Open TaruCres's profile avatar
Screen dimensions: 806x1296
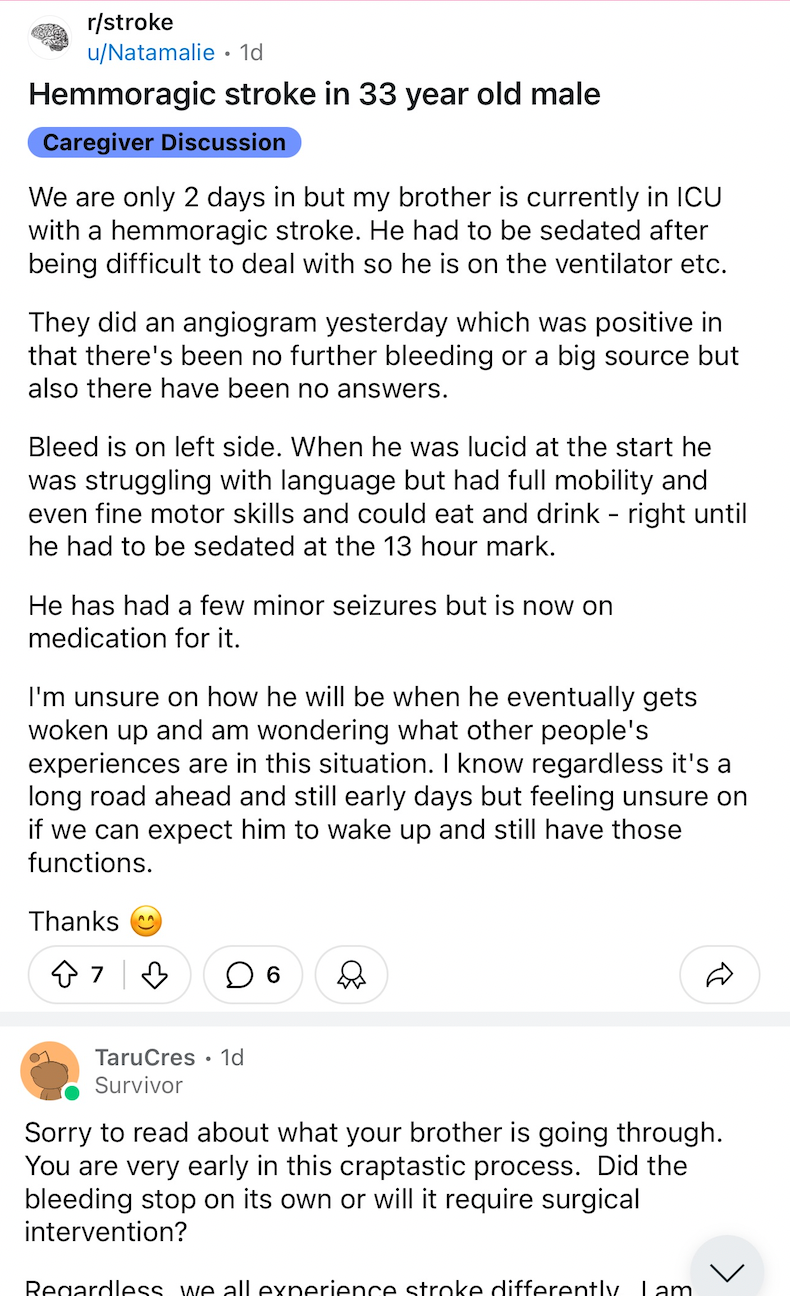(x=49, y=1071)
